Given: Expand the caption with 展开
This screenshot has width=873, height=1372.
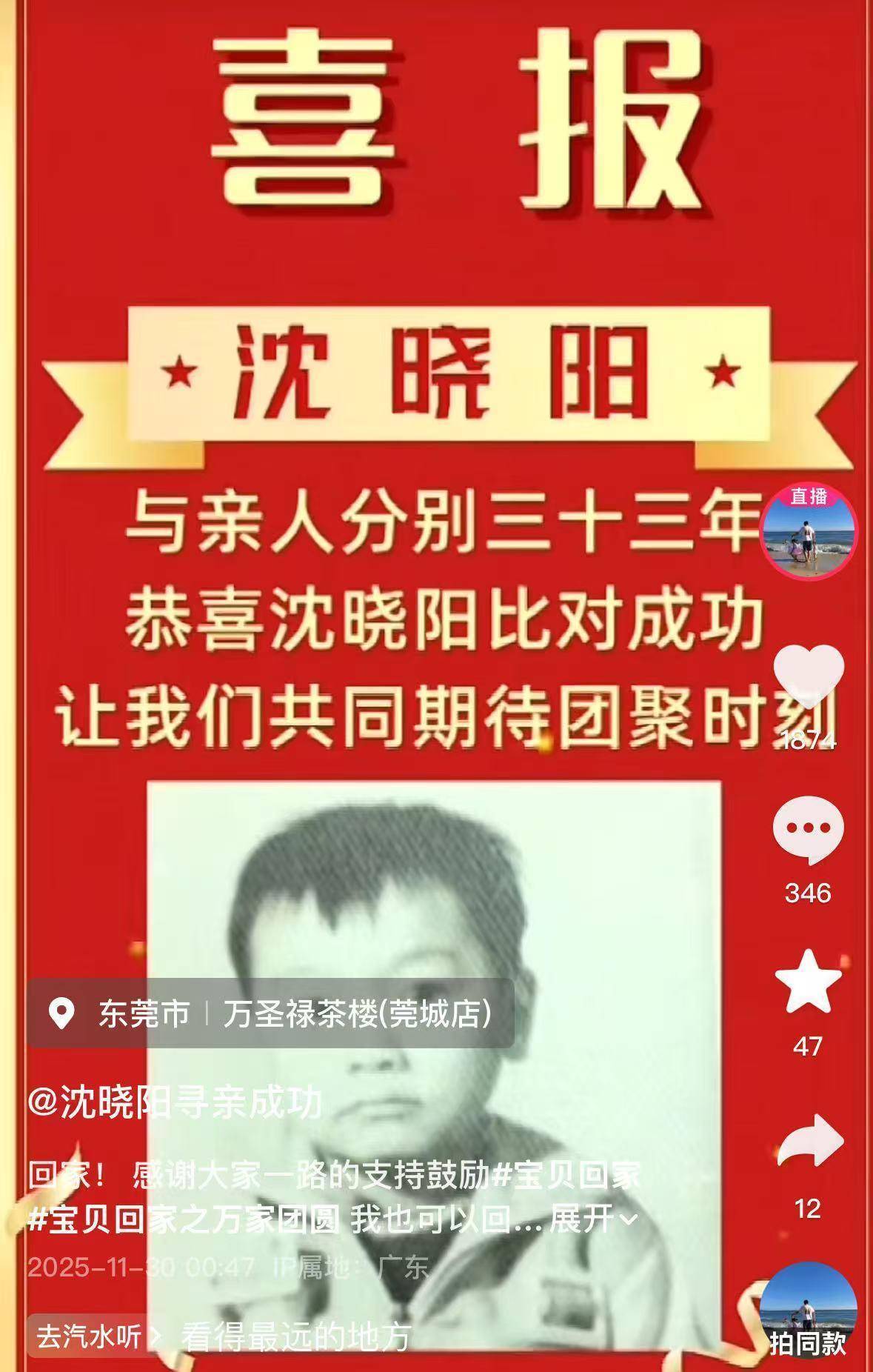Looking at the screenshot, I should click(592, 1219).
